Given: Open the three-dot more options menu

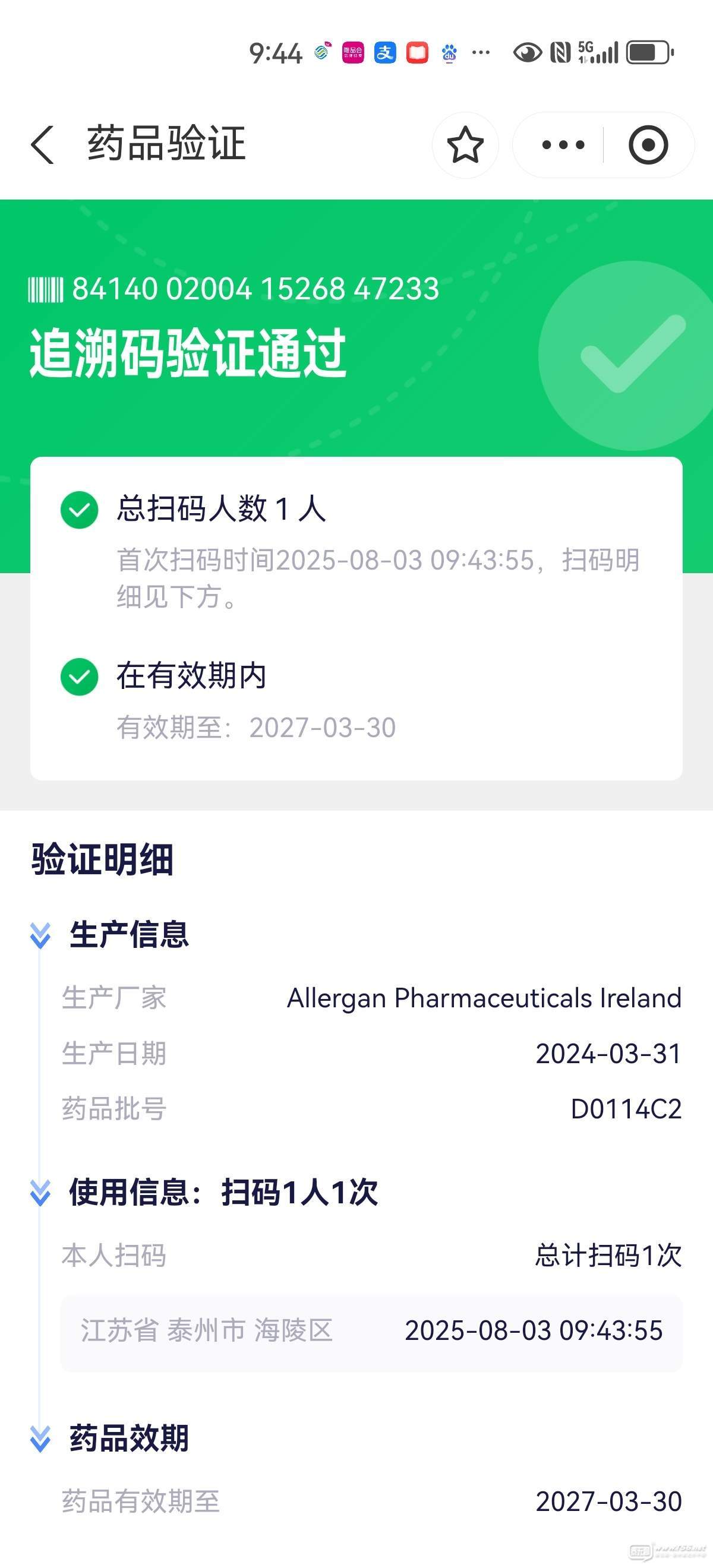Looking at the screenshot, I should click(563, 145).
